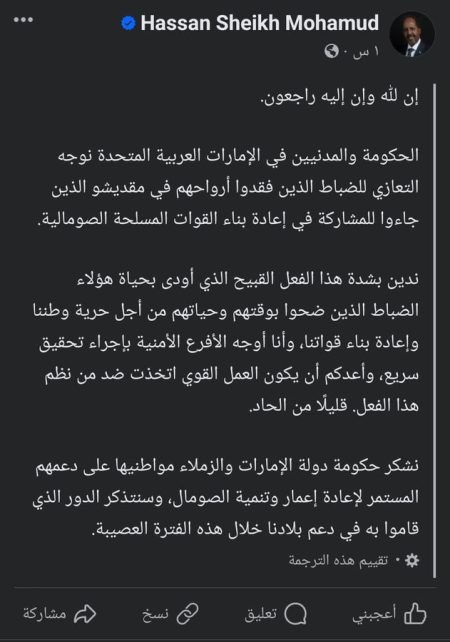Open Hassan Sheikh Mohamud's profile picture
This screenshot has width=450, height=642.
(412, 34)
